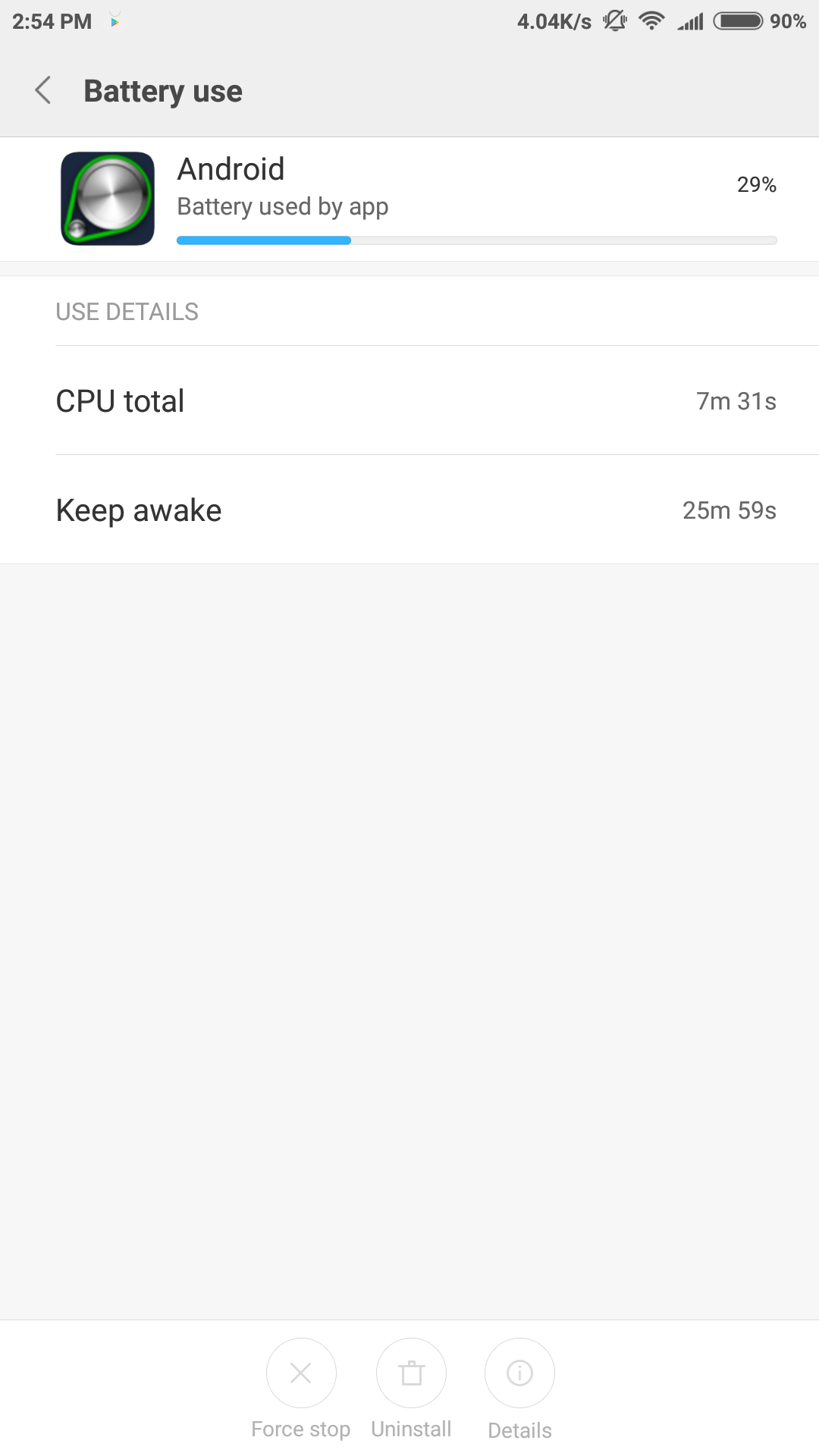Viewport: 819px width, 1456px height.
Task: Go back from Battery use
Action: tap(43, 90)
